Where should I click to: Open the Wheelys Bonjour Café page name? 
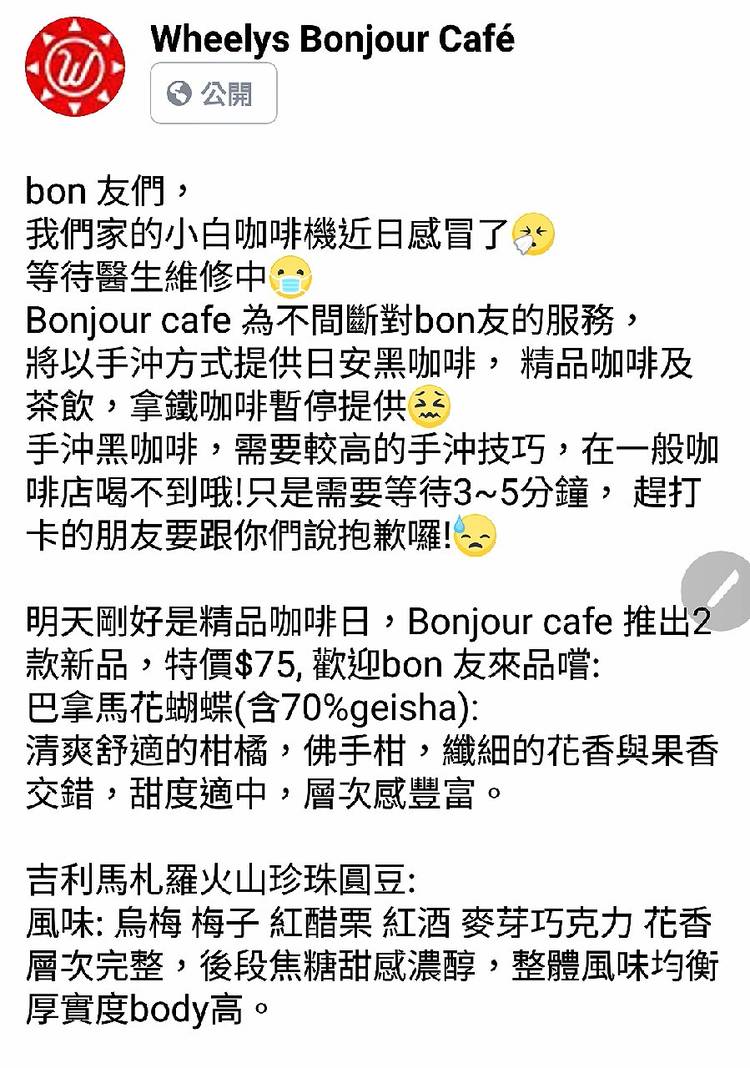pyautogui.click(x=332, y=38)
